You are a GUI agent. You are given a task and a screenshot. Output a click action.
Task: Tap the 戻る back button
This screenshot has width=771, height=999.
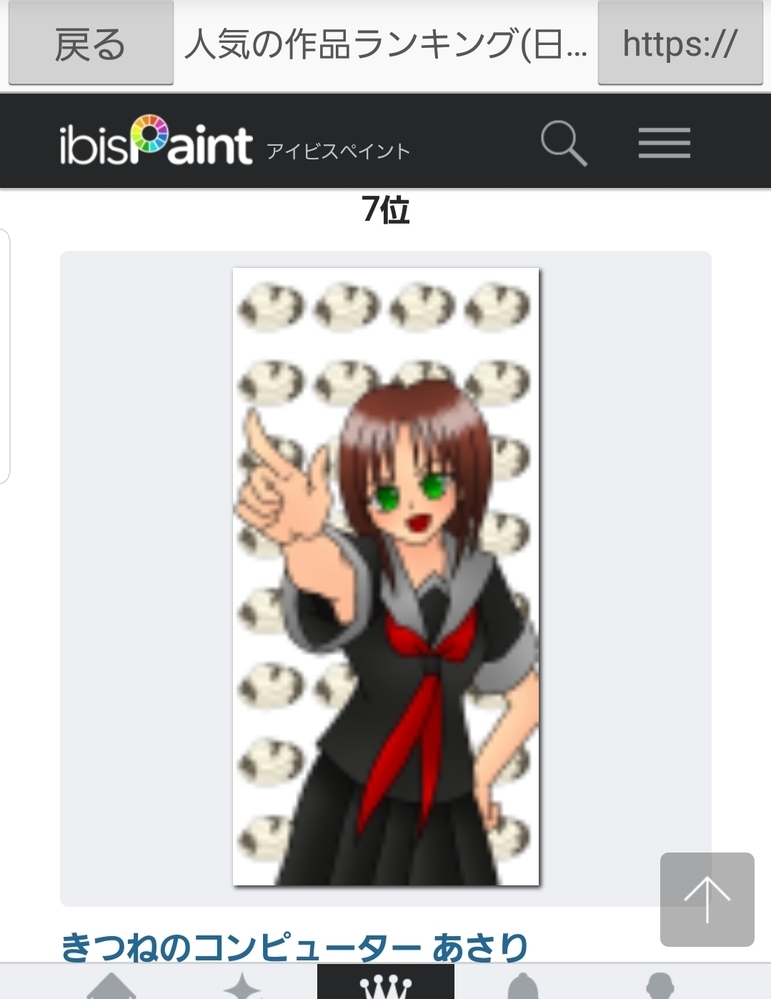90,44
